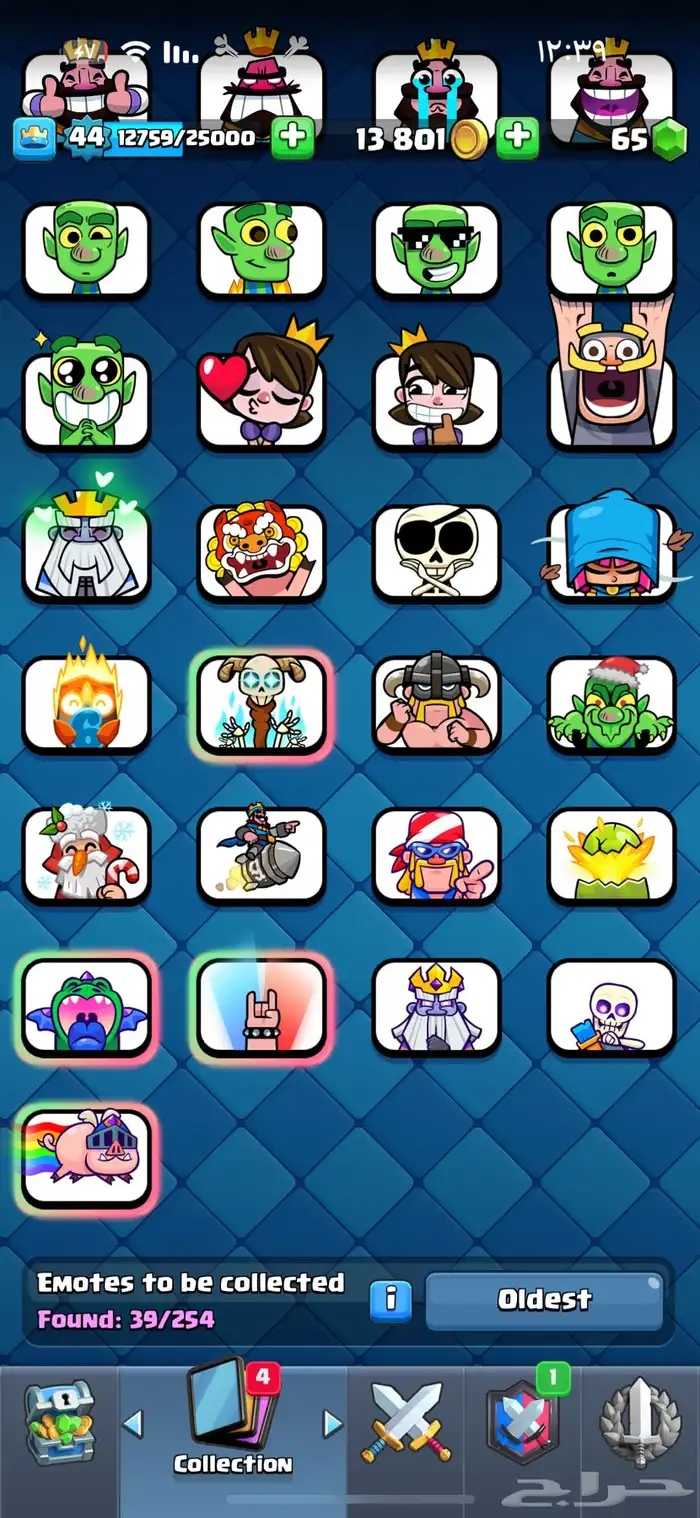Screen dimensions: 700x1518
Task: Open the Clan shield tab
Action: click(x=523, y=1423)
